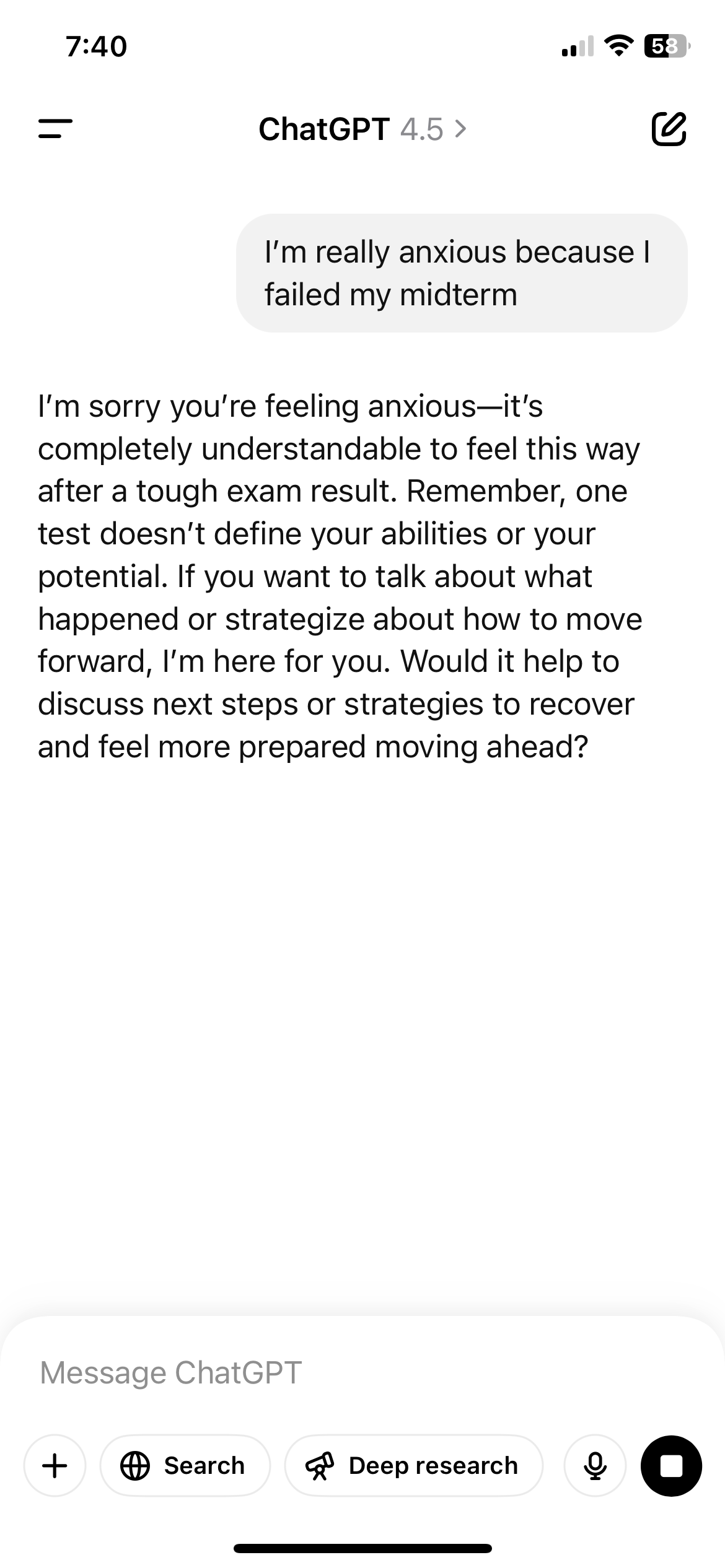Open the sidebar menu
The image size is (725, 1568).
coord(55,129)
